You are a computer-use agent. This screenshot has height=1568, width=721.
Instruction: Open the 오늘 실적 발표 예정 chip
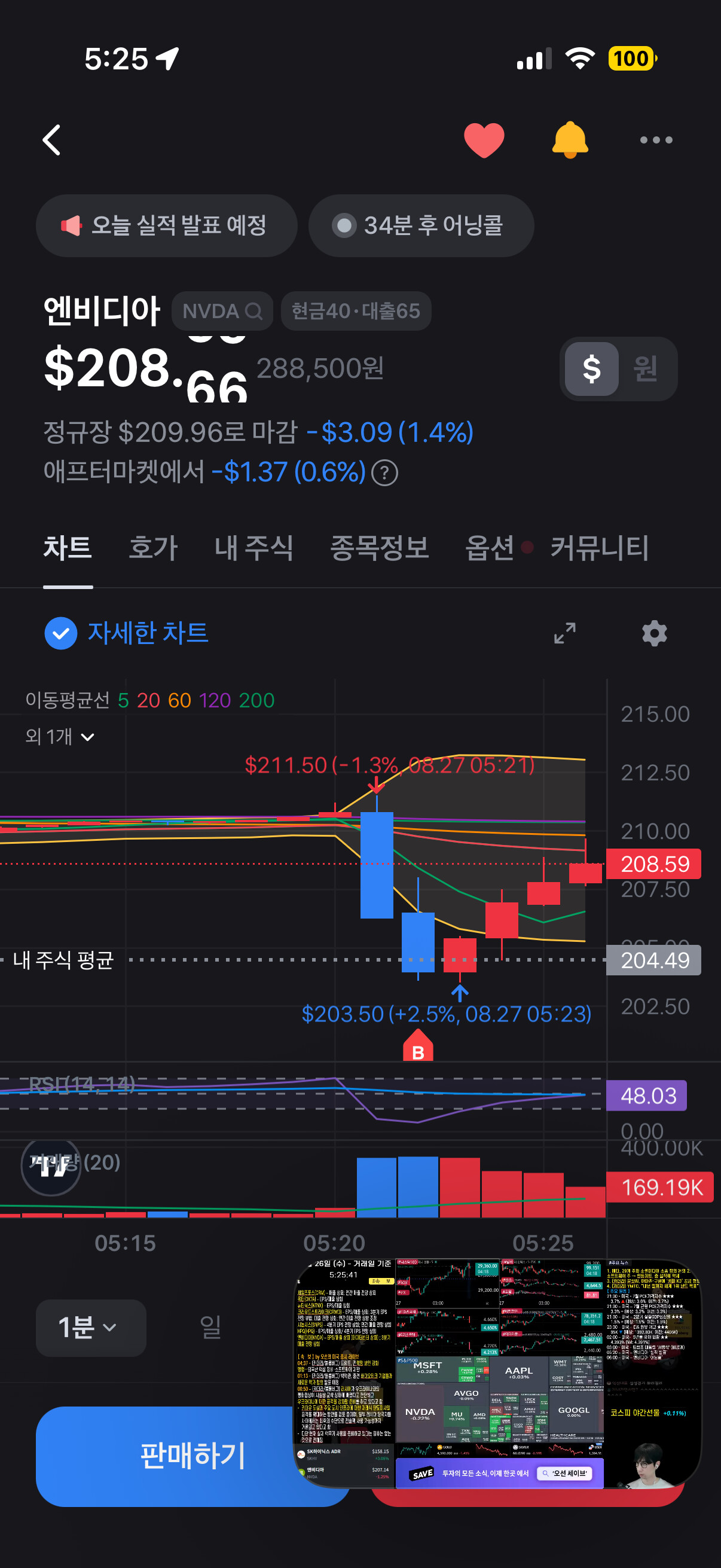166,225
